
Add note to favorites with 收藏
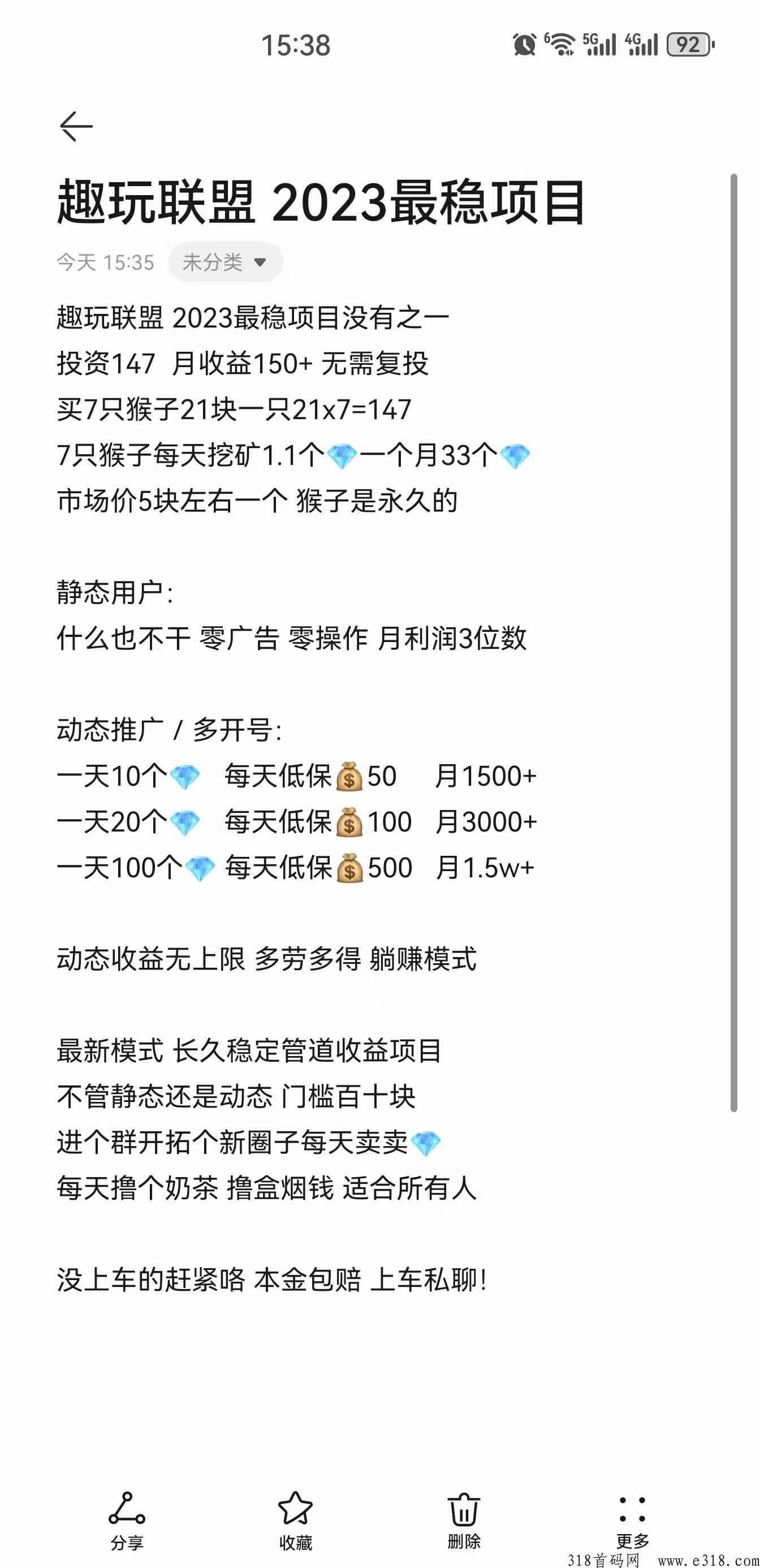pyautogui.click(x=296, y=1520)
